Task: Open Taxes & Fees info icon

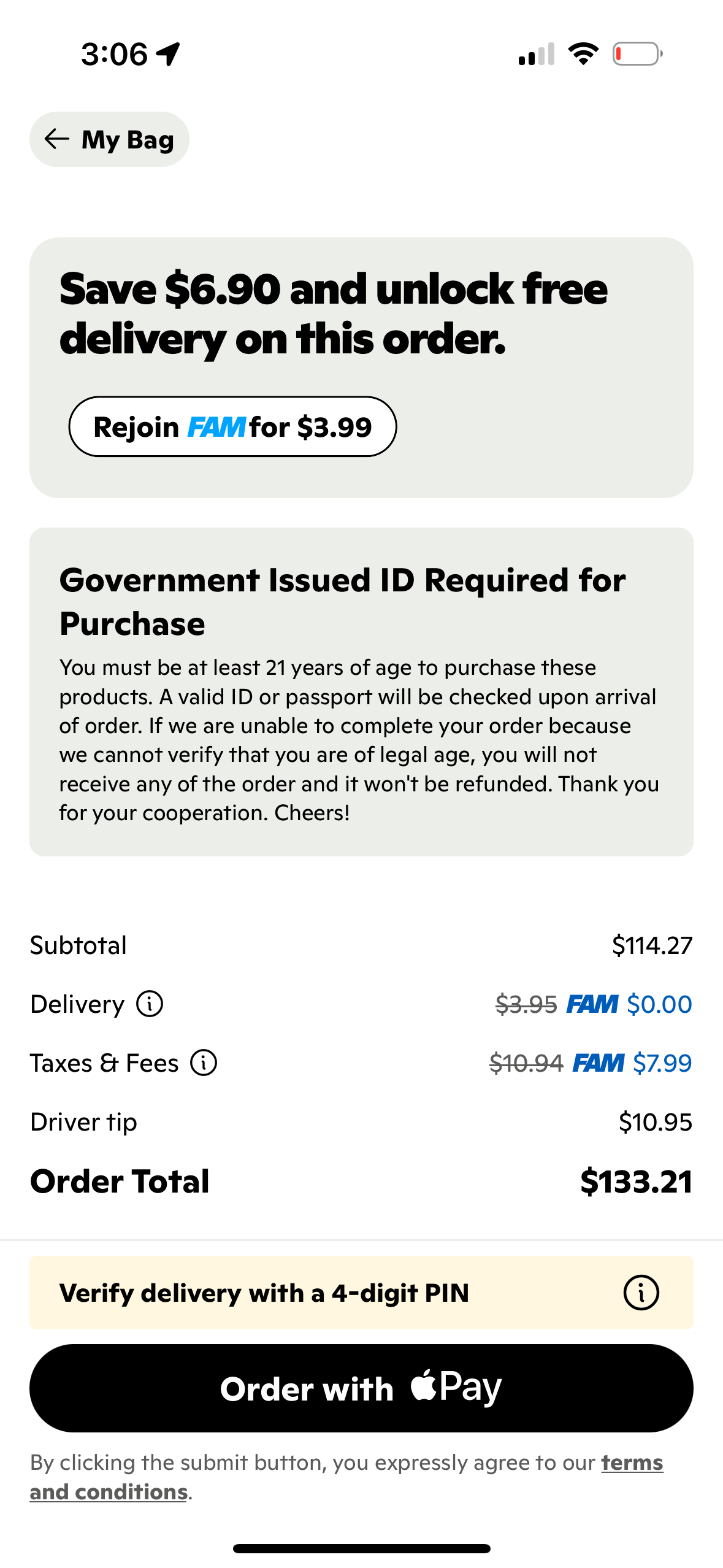Action: (x=204, y=1063)
